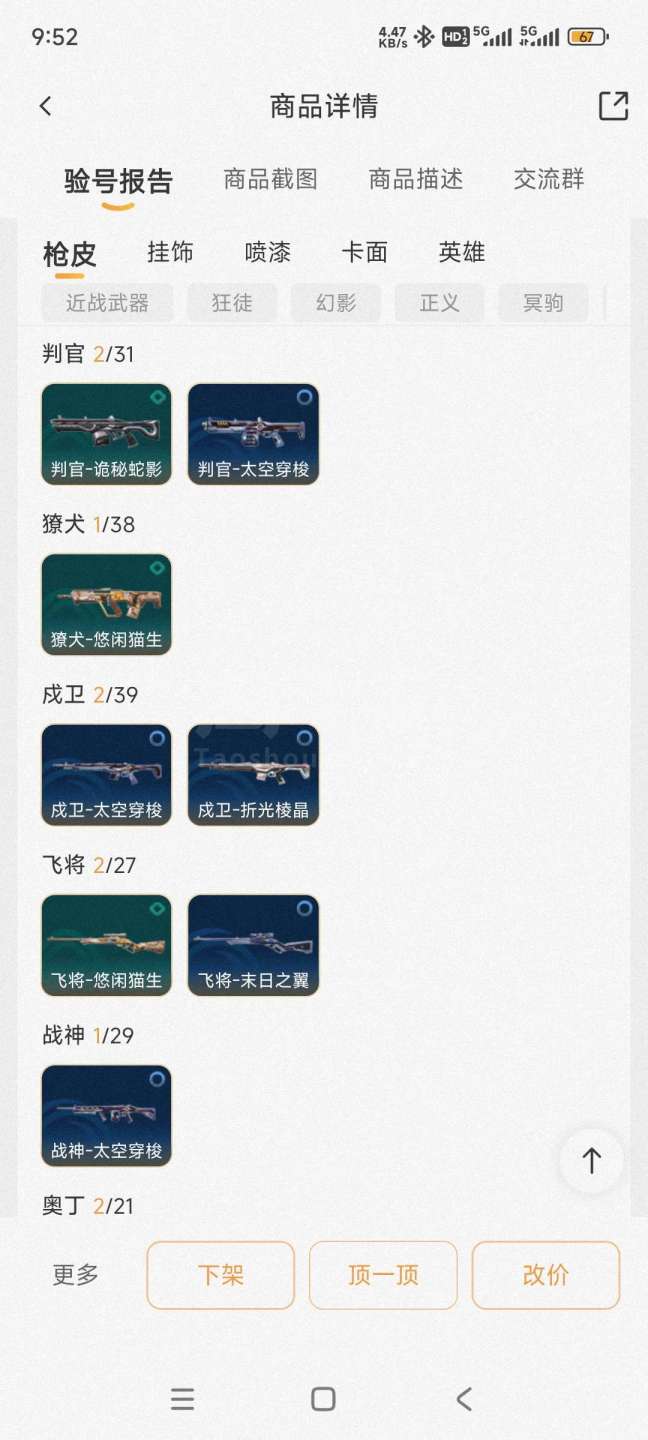Filter by 正义 chip
Image resolution: width=648 pixels, height=1440 pixels.
point(439,303)
